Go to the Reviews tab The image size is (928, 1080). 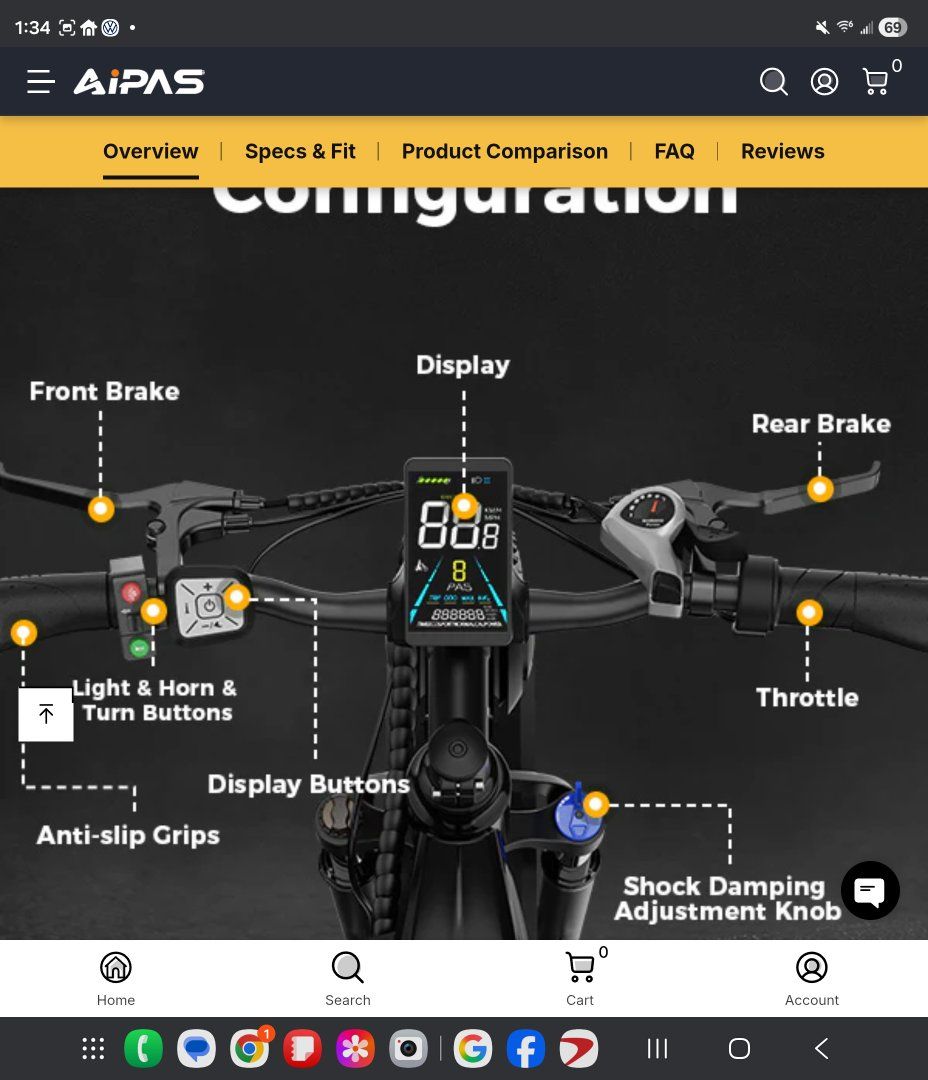[x=782, y=151]
